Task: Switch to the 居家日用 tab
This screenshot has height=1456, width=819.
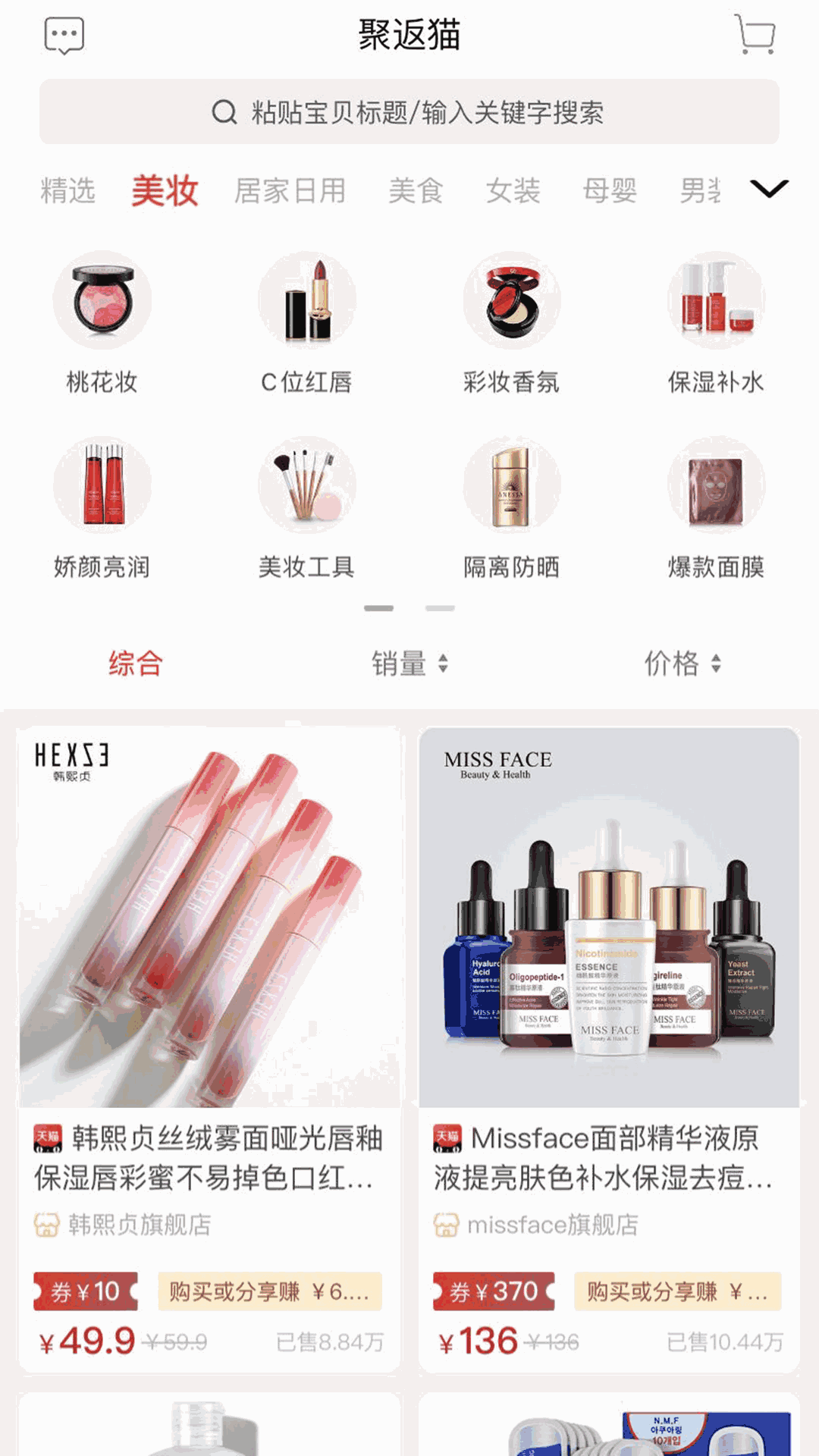Action: (x=290, y=190)
